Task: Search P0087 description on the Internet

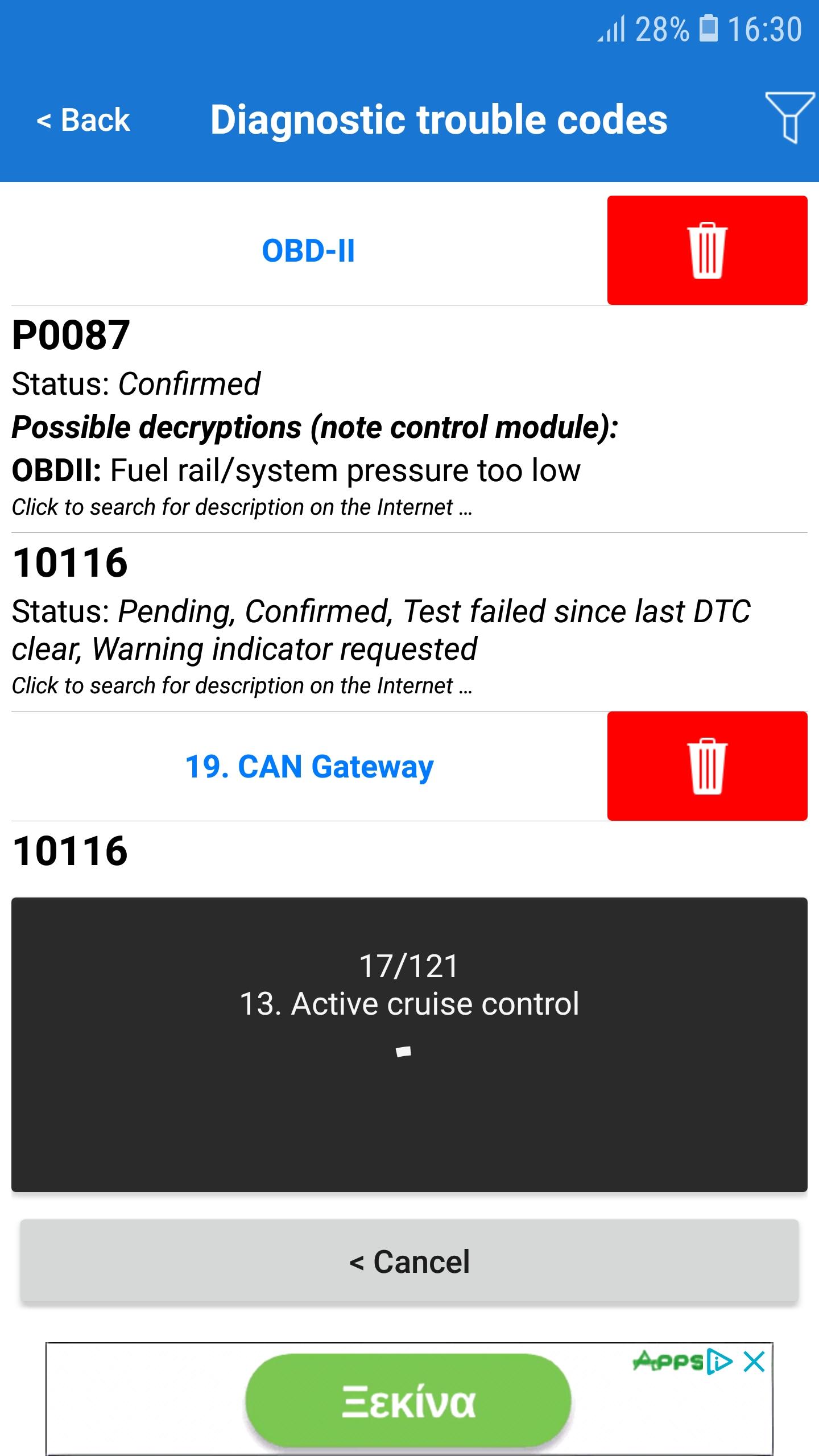Action: pos(242,507)
